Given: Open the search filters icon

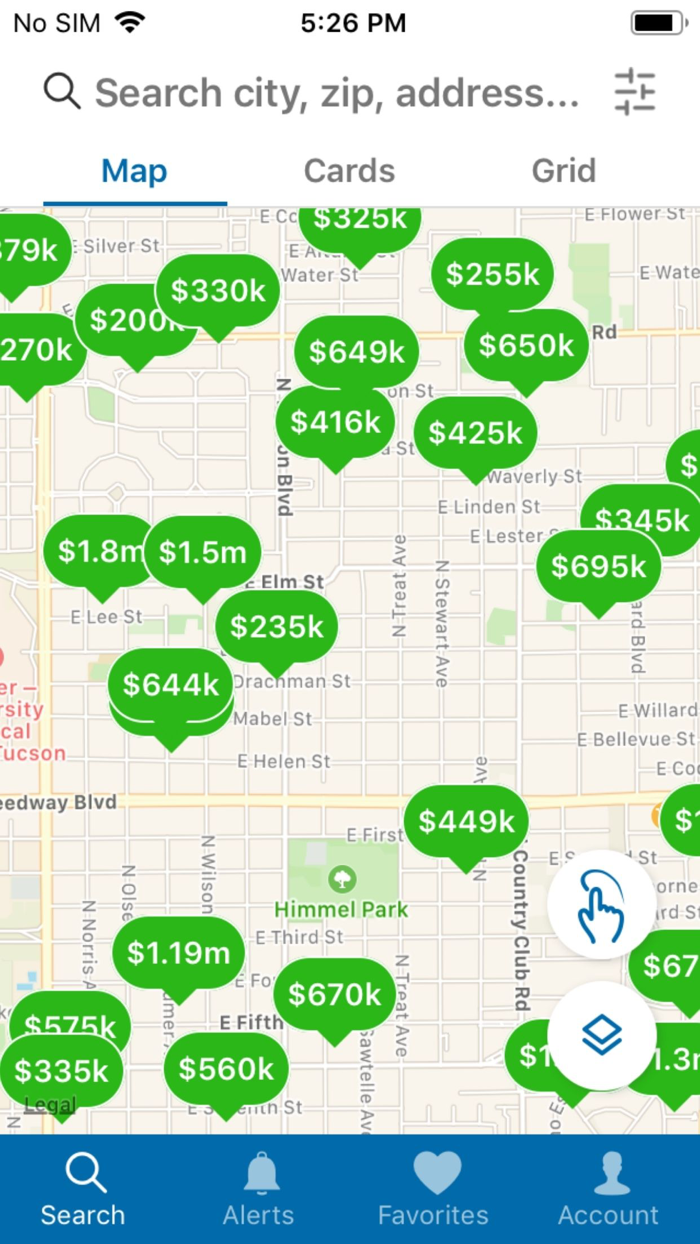Looking at the screenshot, I should tap(634, 92).
